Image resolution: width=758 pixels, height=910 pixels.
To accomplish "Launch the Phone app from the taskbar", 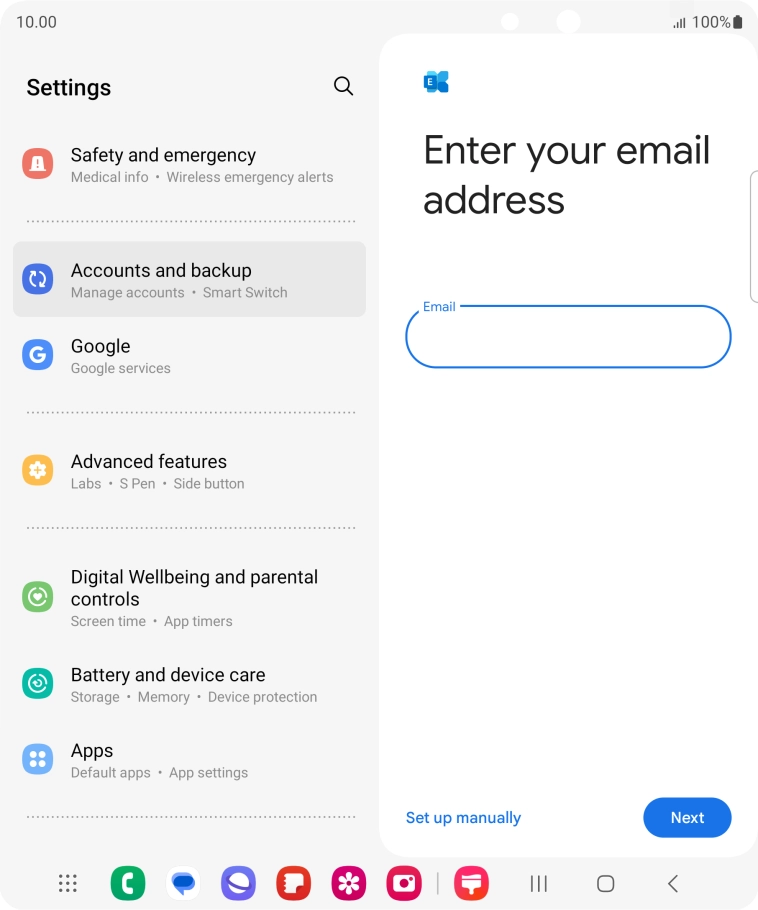I will click(x=128, y=883).
